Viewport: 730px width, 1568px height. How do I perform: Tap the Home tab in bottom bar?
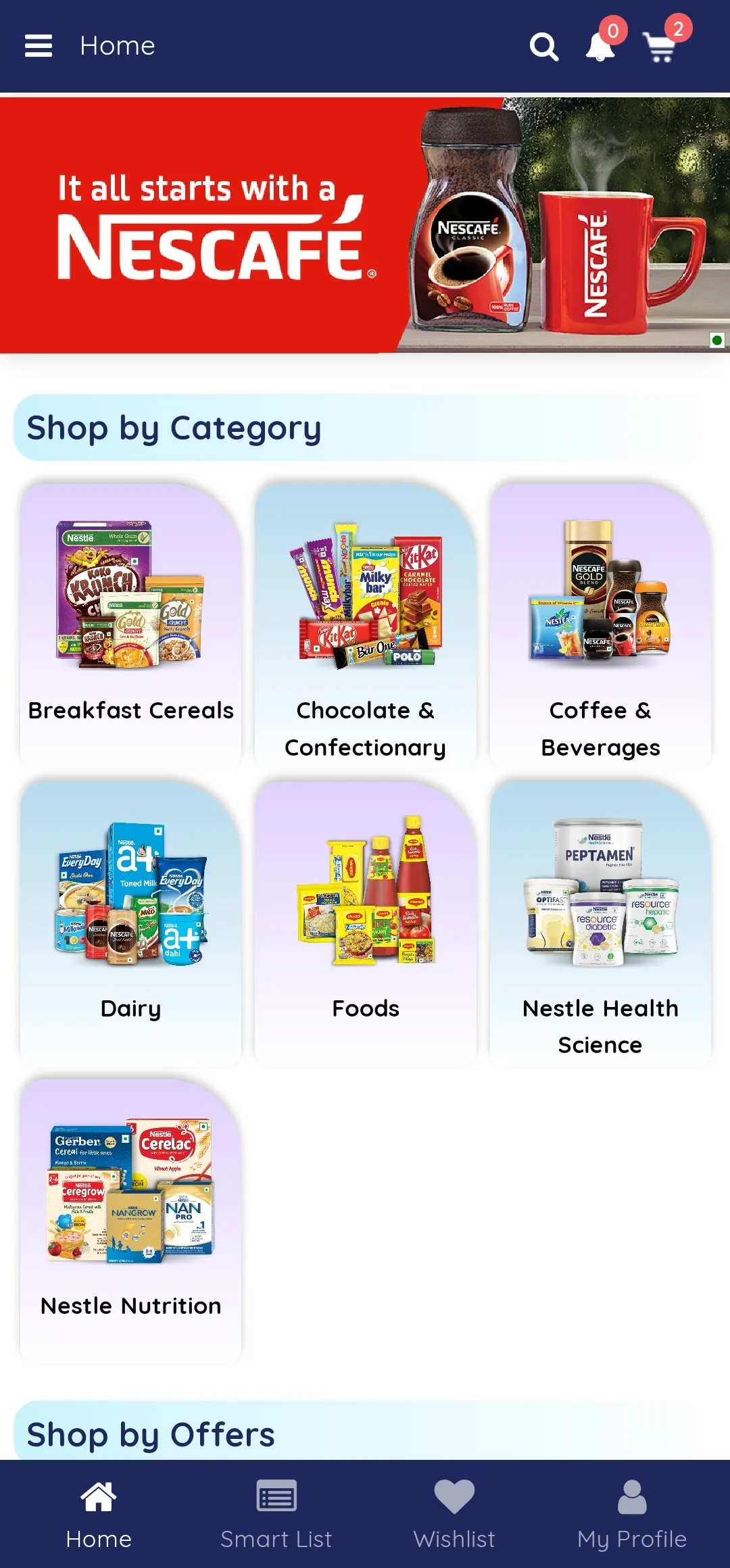(99, 1515)
